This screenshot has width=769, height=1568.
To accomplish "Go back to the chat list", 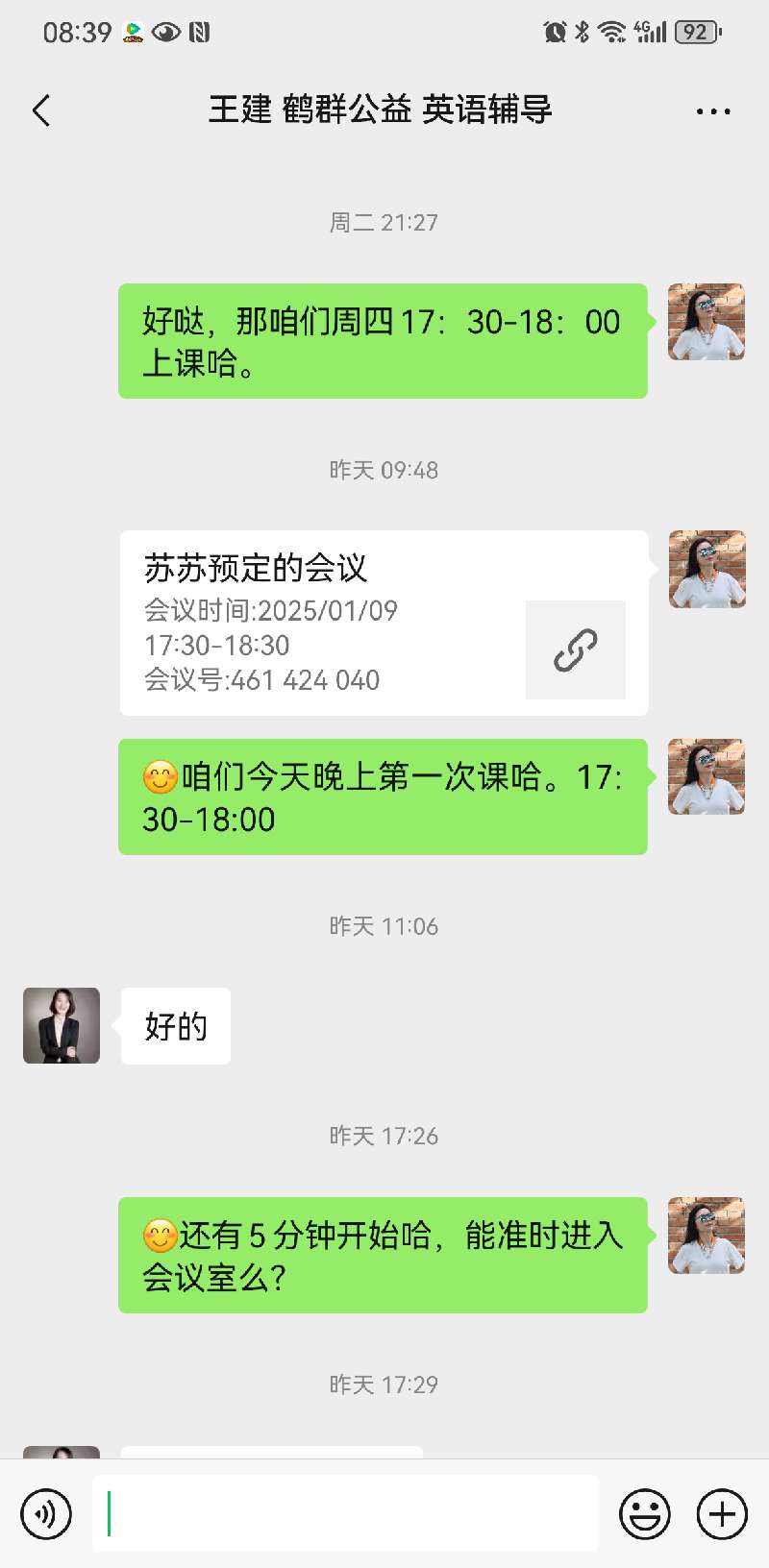I will 41,110.
